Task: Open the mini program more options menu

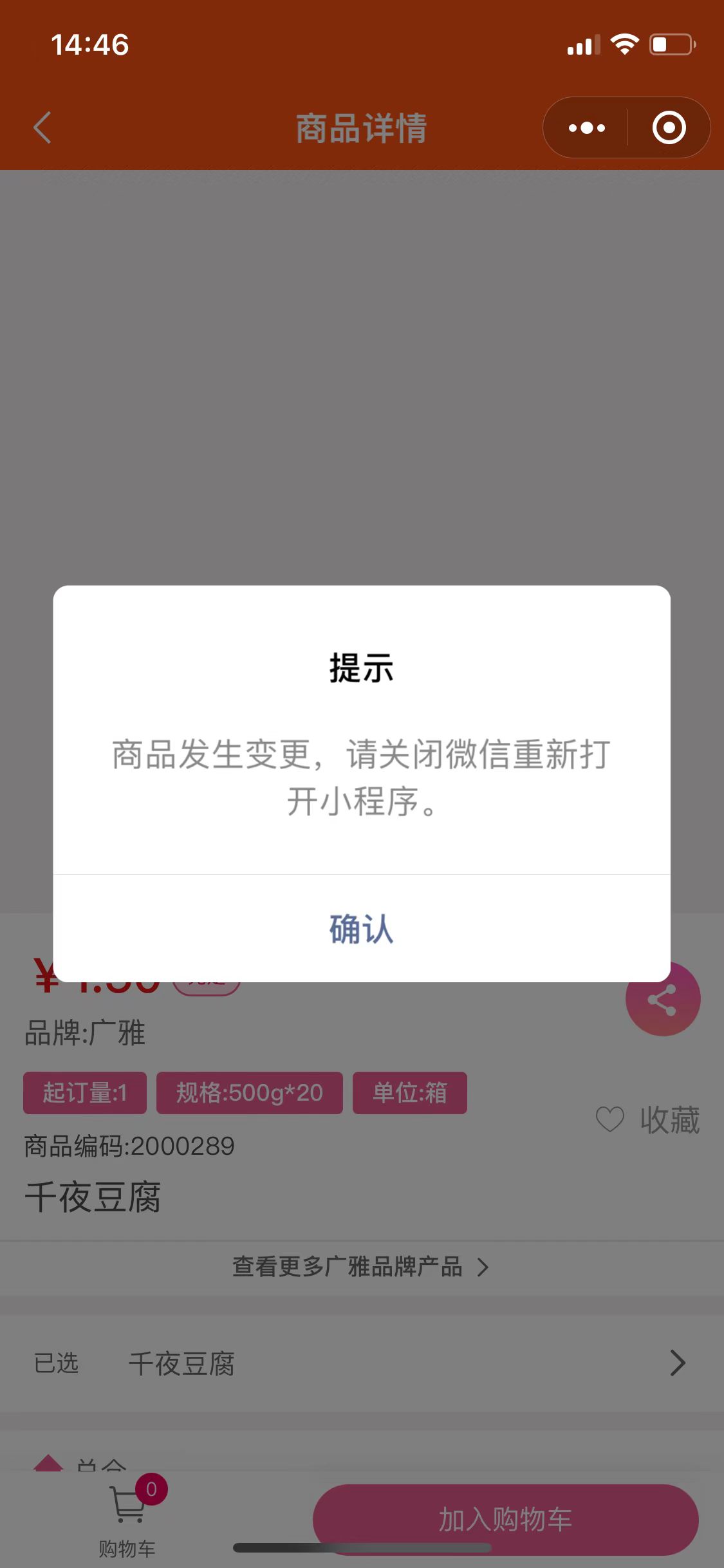Action: 586,127
